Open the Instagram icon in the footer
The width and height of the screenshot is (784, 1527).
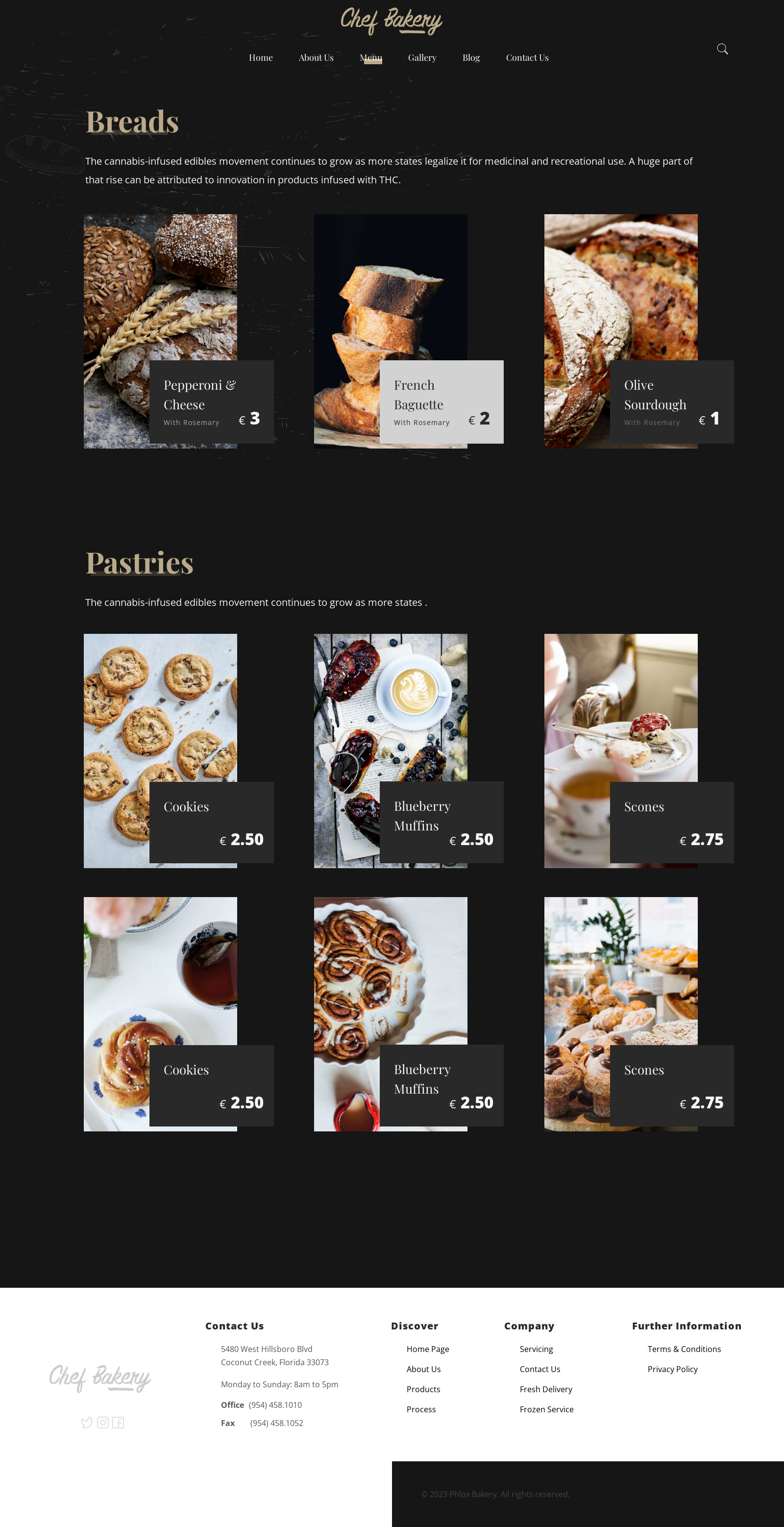coord(102,1422)
